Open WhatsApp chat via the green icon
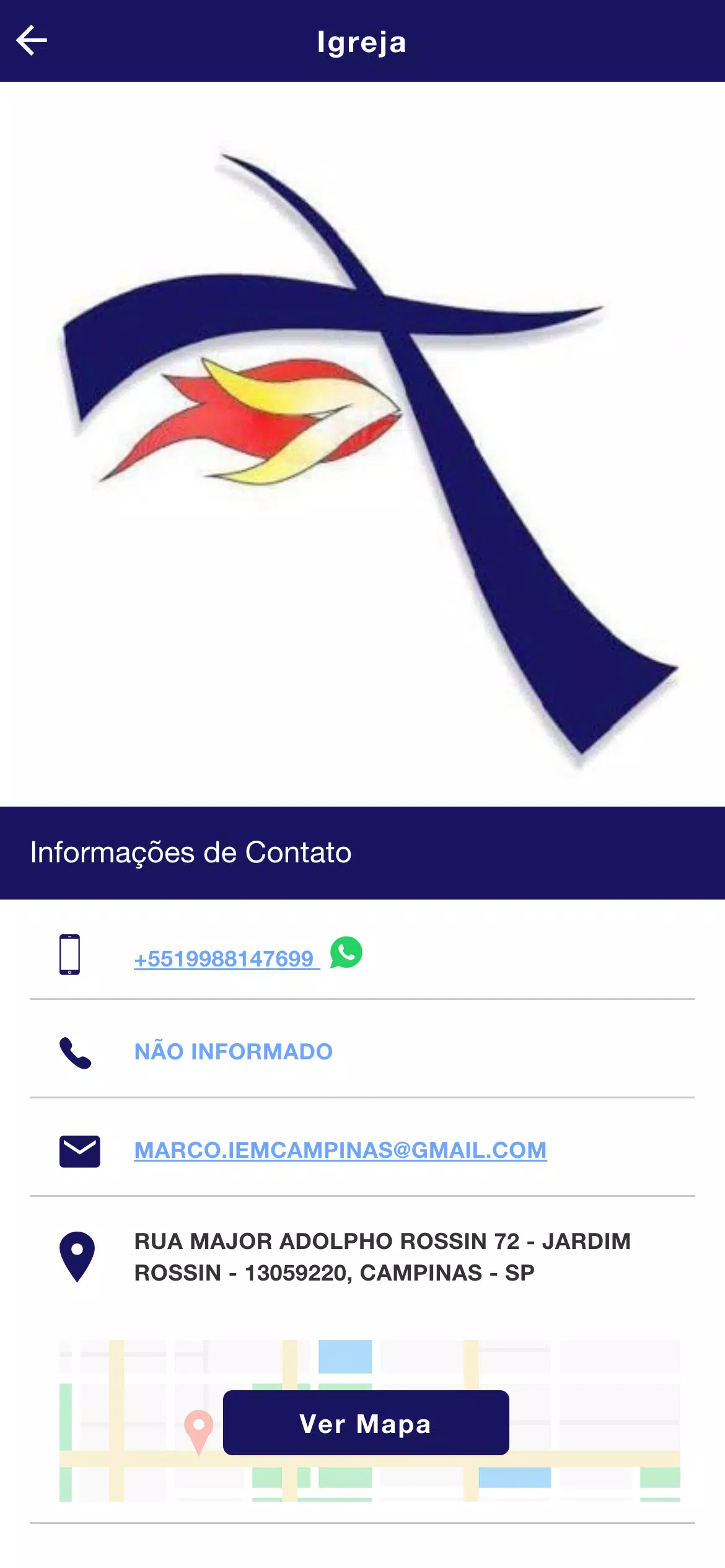This screenshot has height=1568, width=725. tap(346, 952)
